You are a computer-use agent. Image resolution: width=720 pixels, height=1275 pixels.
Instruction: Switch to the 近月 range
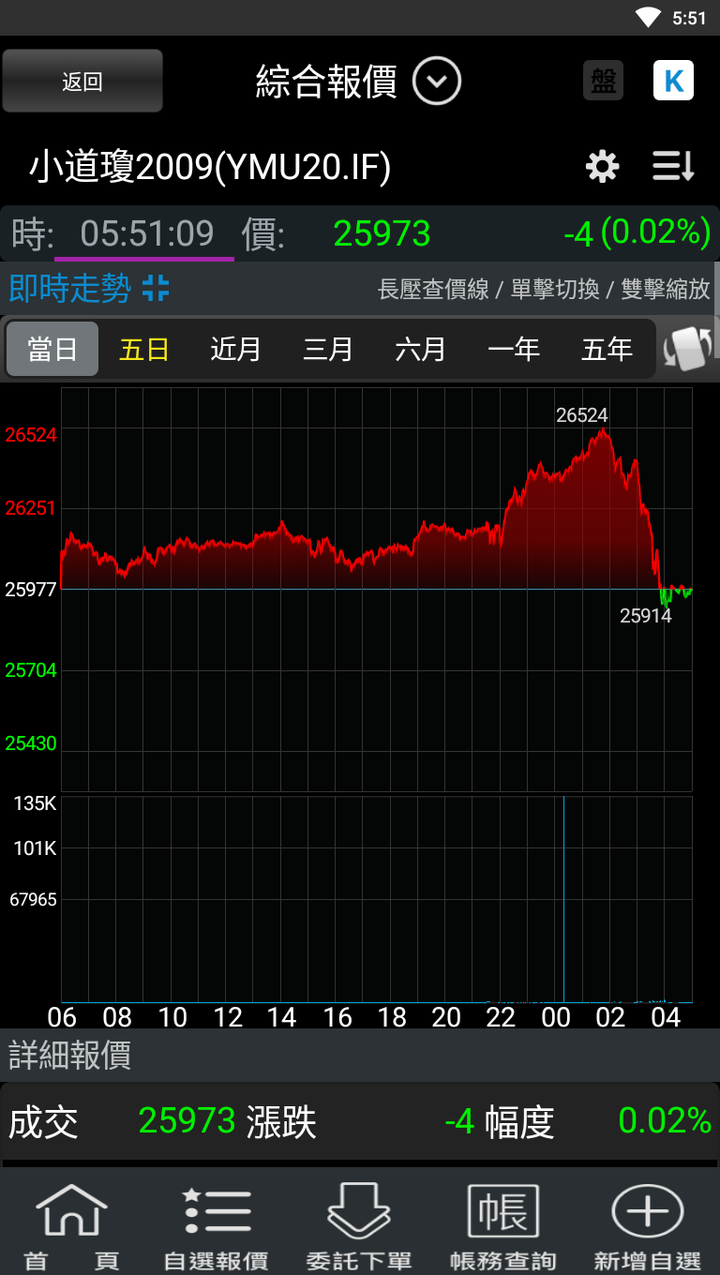(236, 349)
